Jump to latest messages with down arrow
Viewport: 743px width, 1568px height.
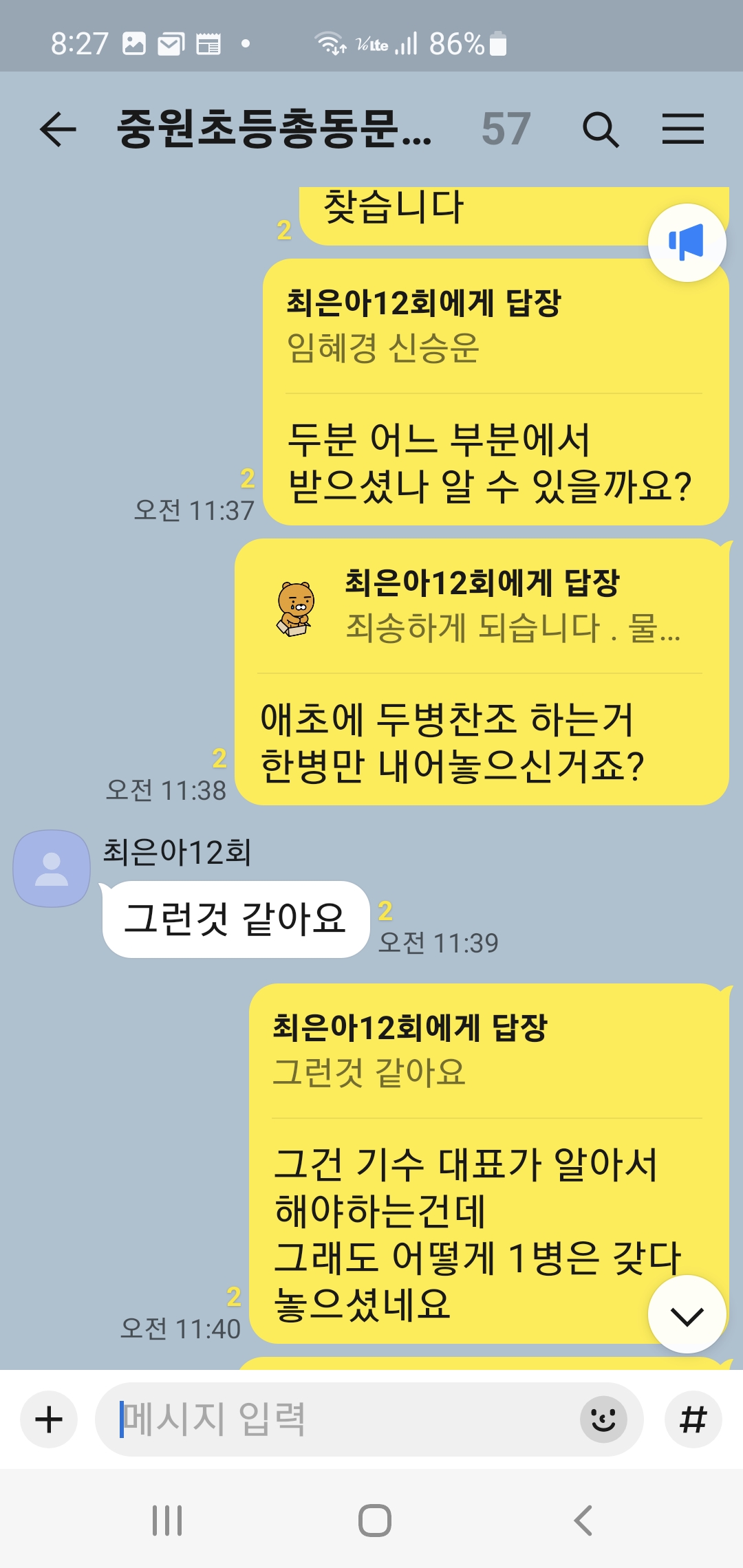coord(687,1315)
